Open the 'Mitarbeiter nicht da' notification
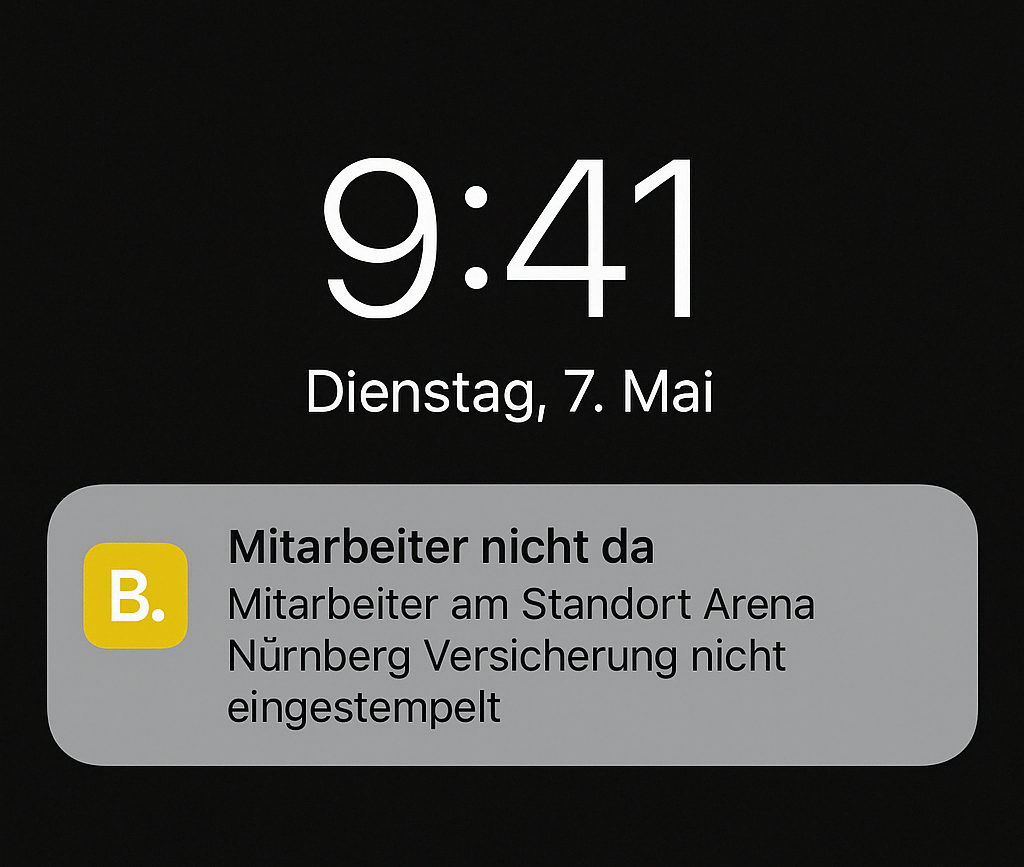This screenshot has width=1024, height=867. point(512,625)
